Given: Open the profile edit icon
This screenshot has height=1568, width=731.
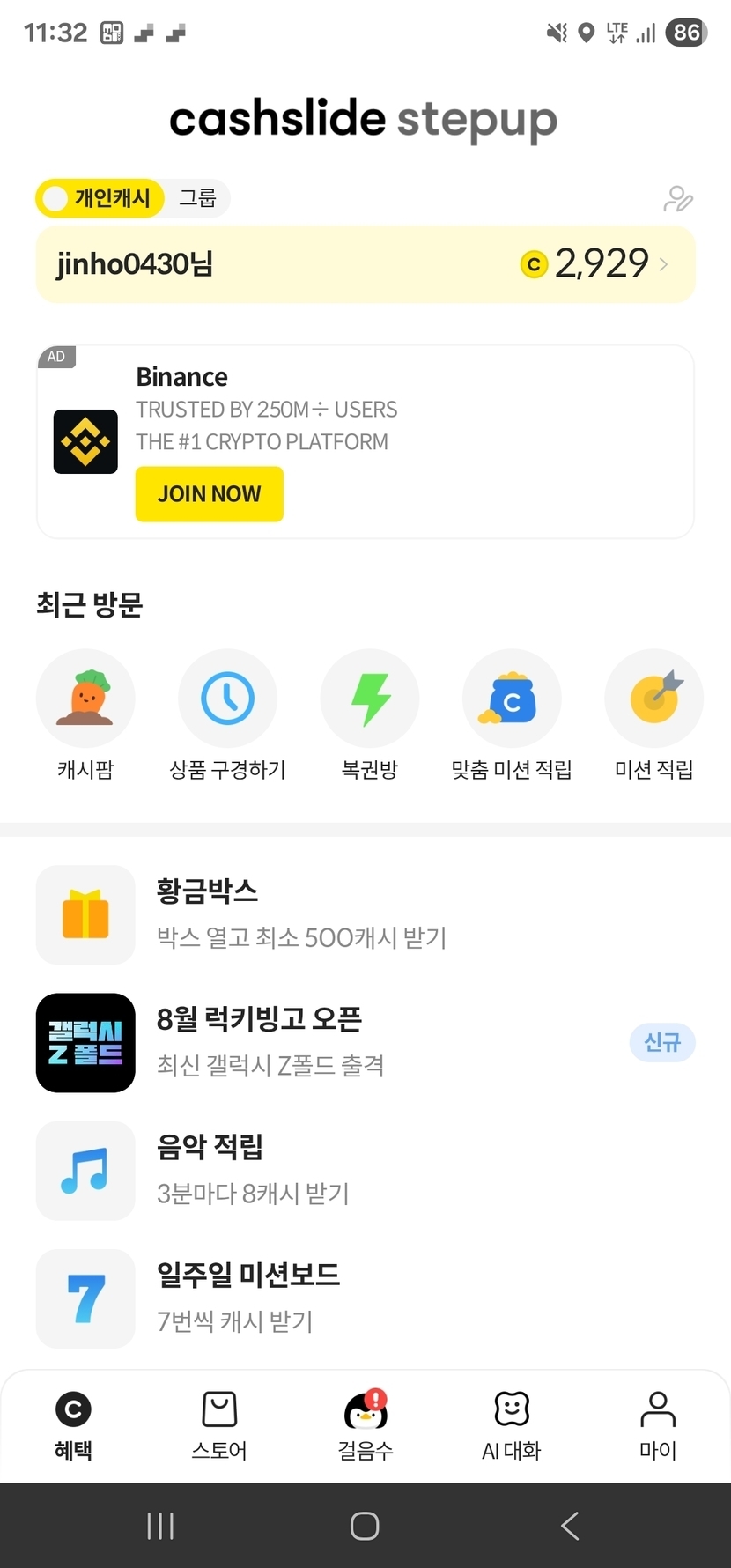Looking at the screenshot, I should (677, 199).
